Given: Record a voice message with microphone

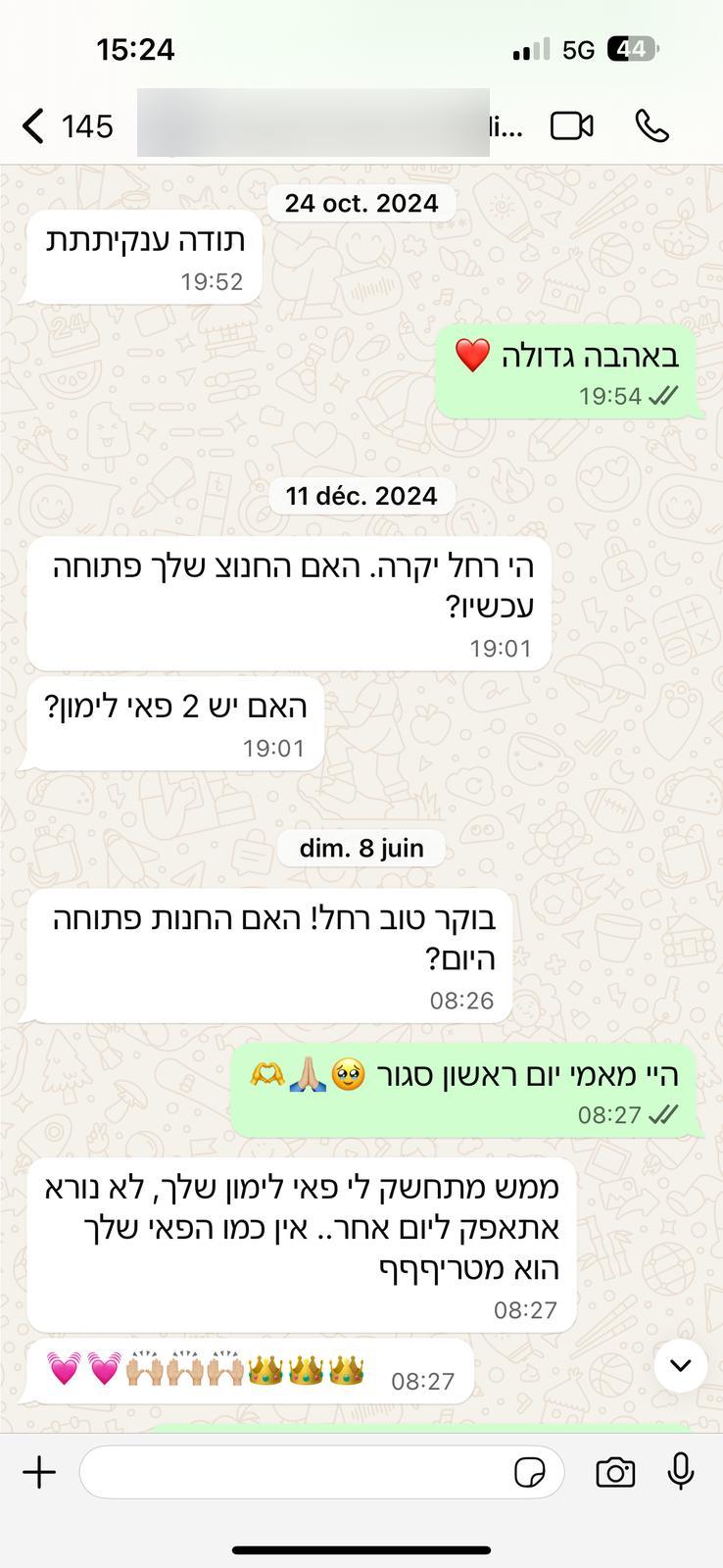Looking at the screenshot, I should pos(681,1472).
